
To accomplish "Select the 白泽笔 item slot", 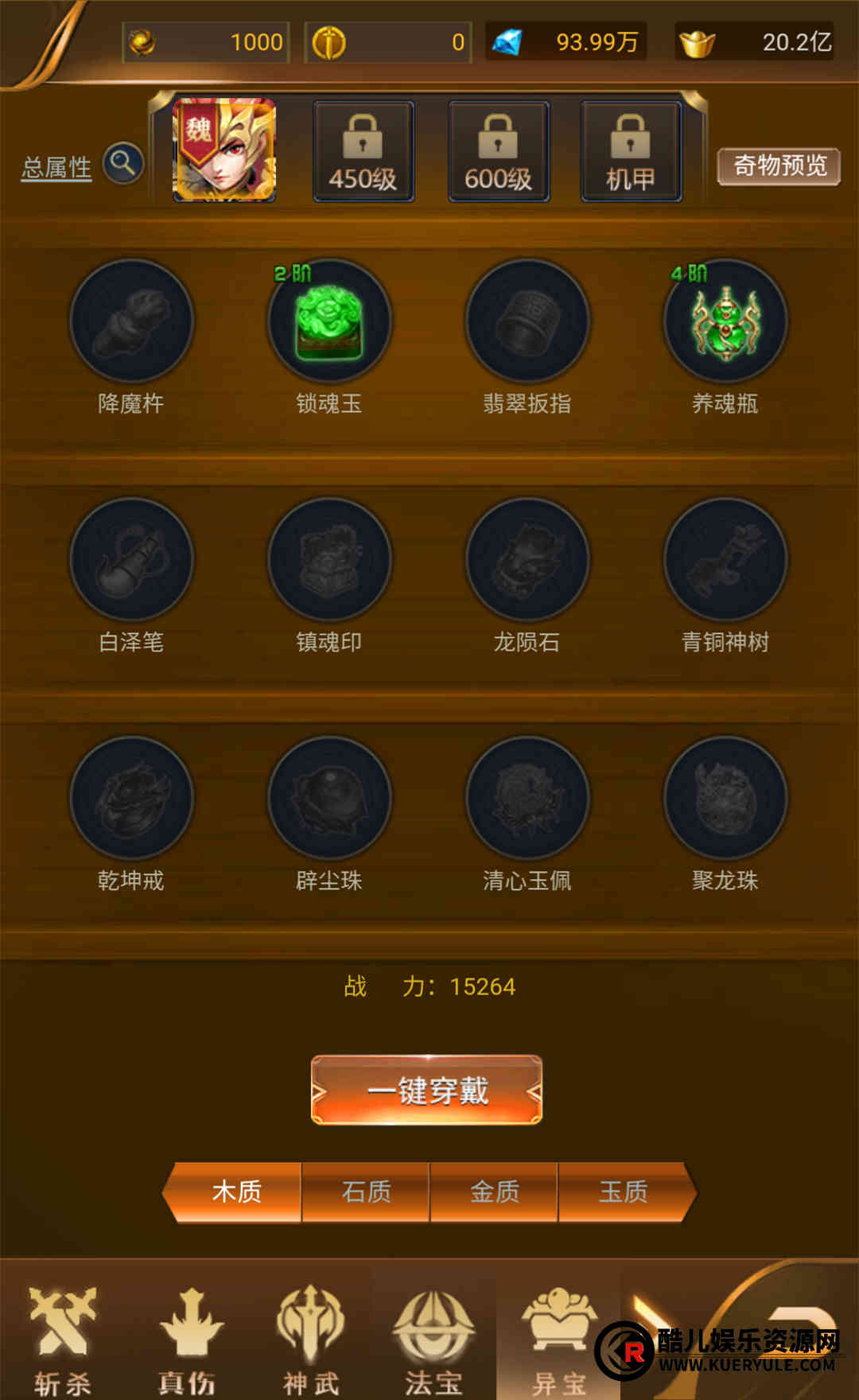I will pyautogui.click(x=131, y=560).
